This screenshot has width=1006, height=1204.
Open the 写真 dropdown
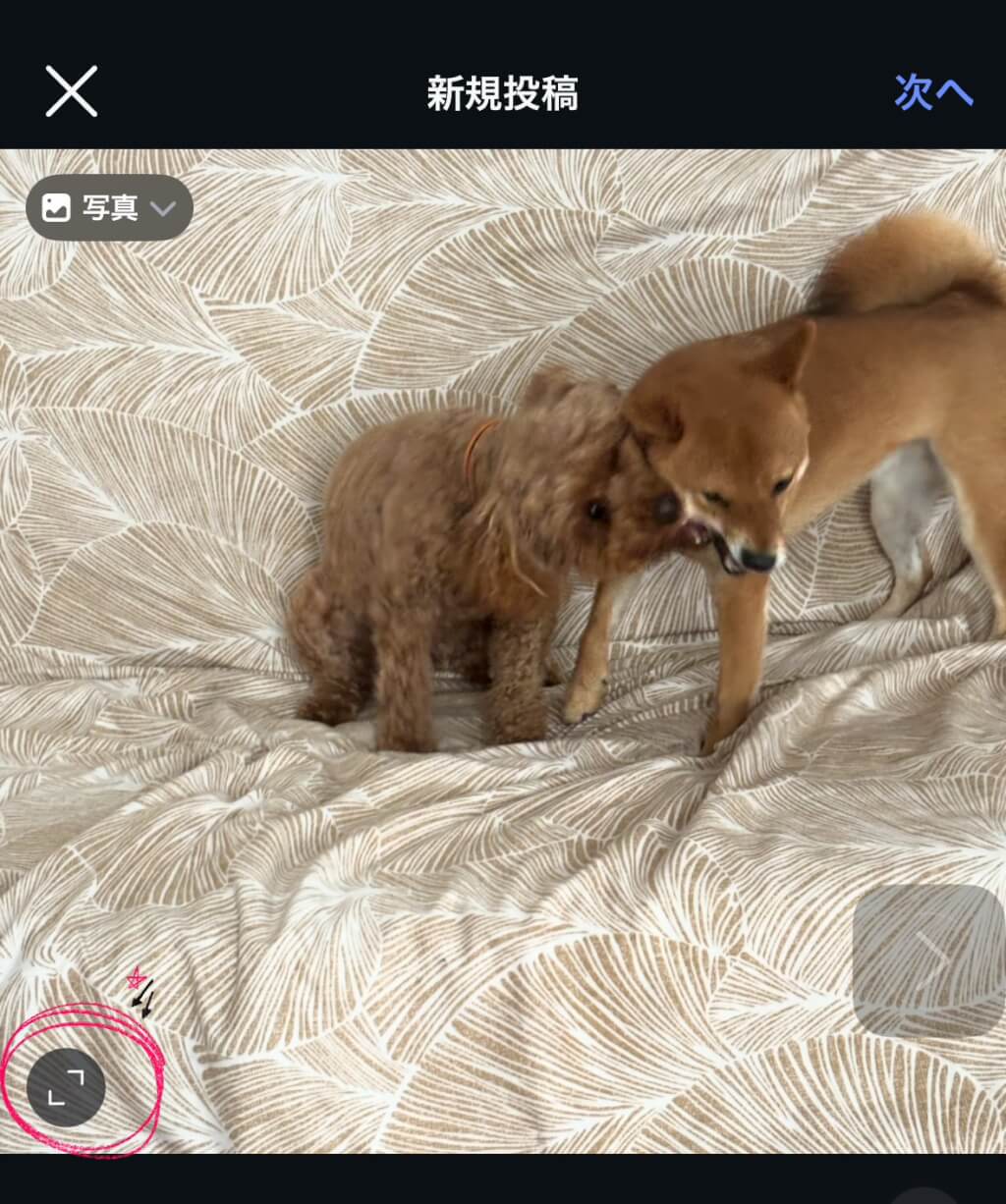[x=109, y=207]
